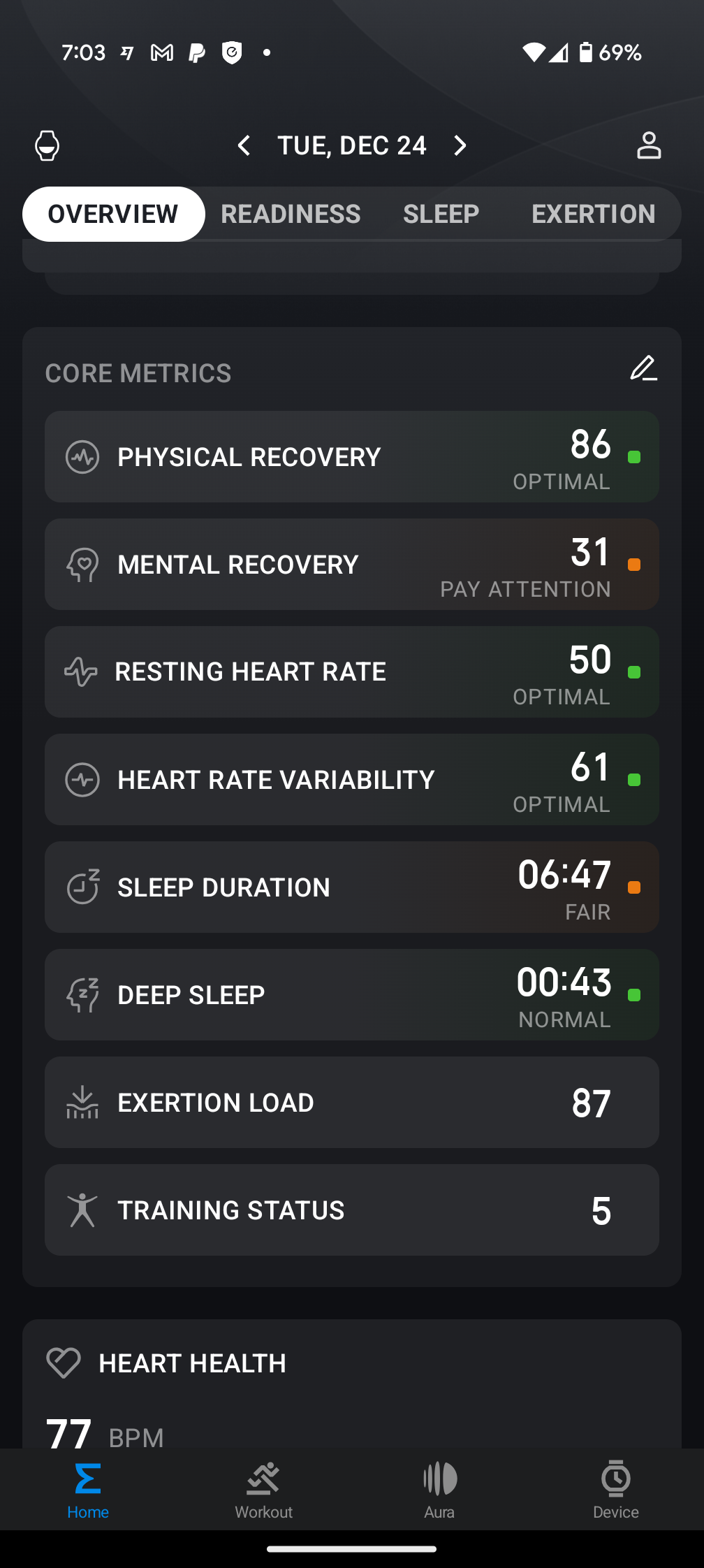View Exertion Load metric
This screenshot has width=704, height=1568.
(352, 1103)
